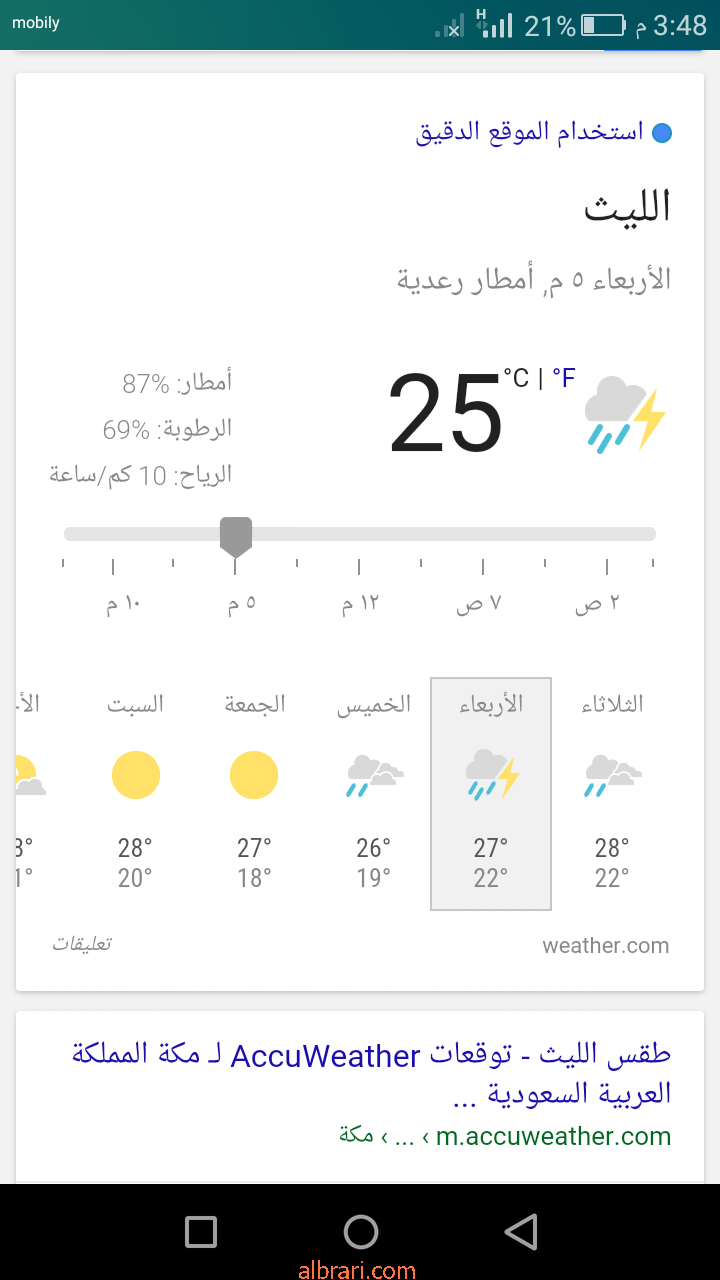720x1280 pixels.
Task: Open the weather.com source link
Action: click(x=606, y=945)
